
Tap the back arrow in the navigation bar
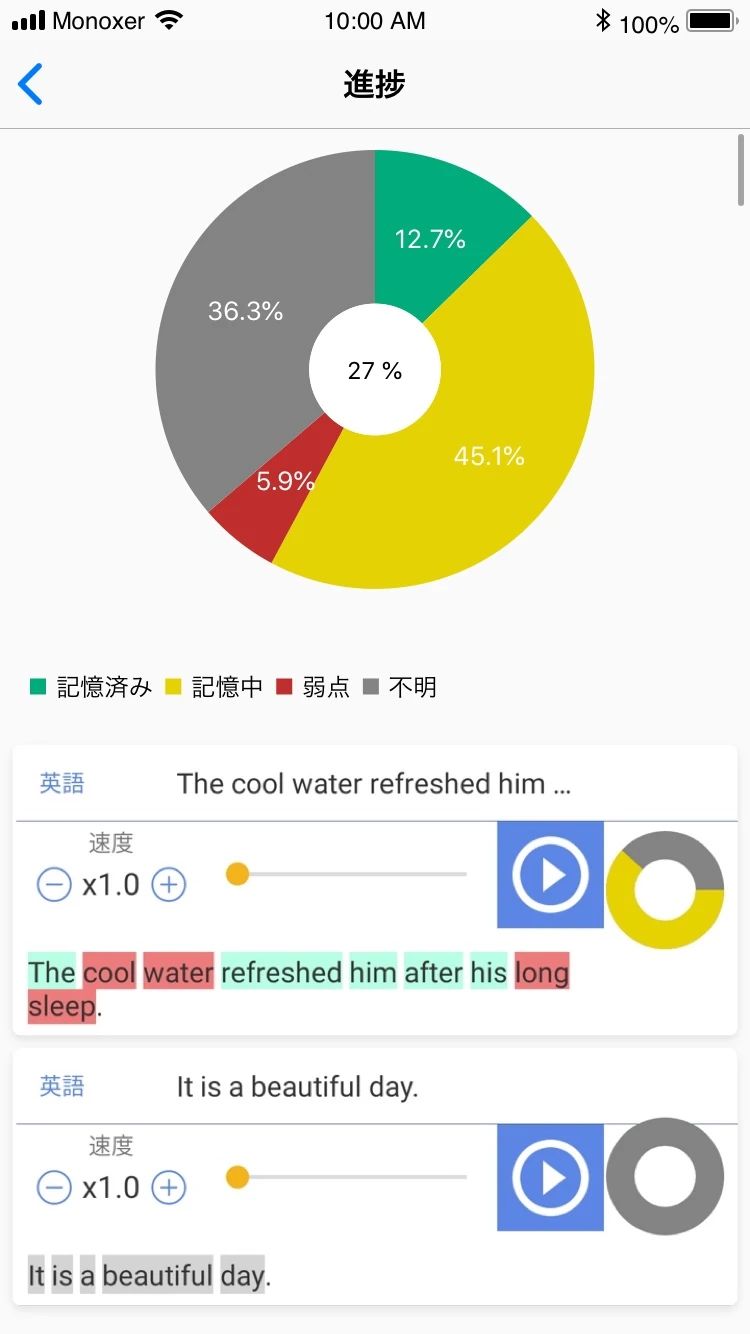click(30, 84)
